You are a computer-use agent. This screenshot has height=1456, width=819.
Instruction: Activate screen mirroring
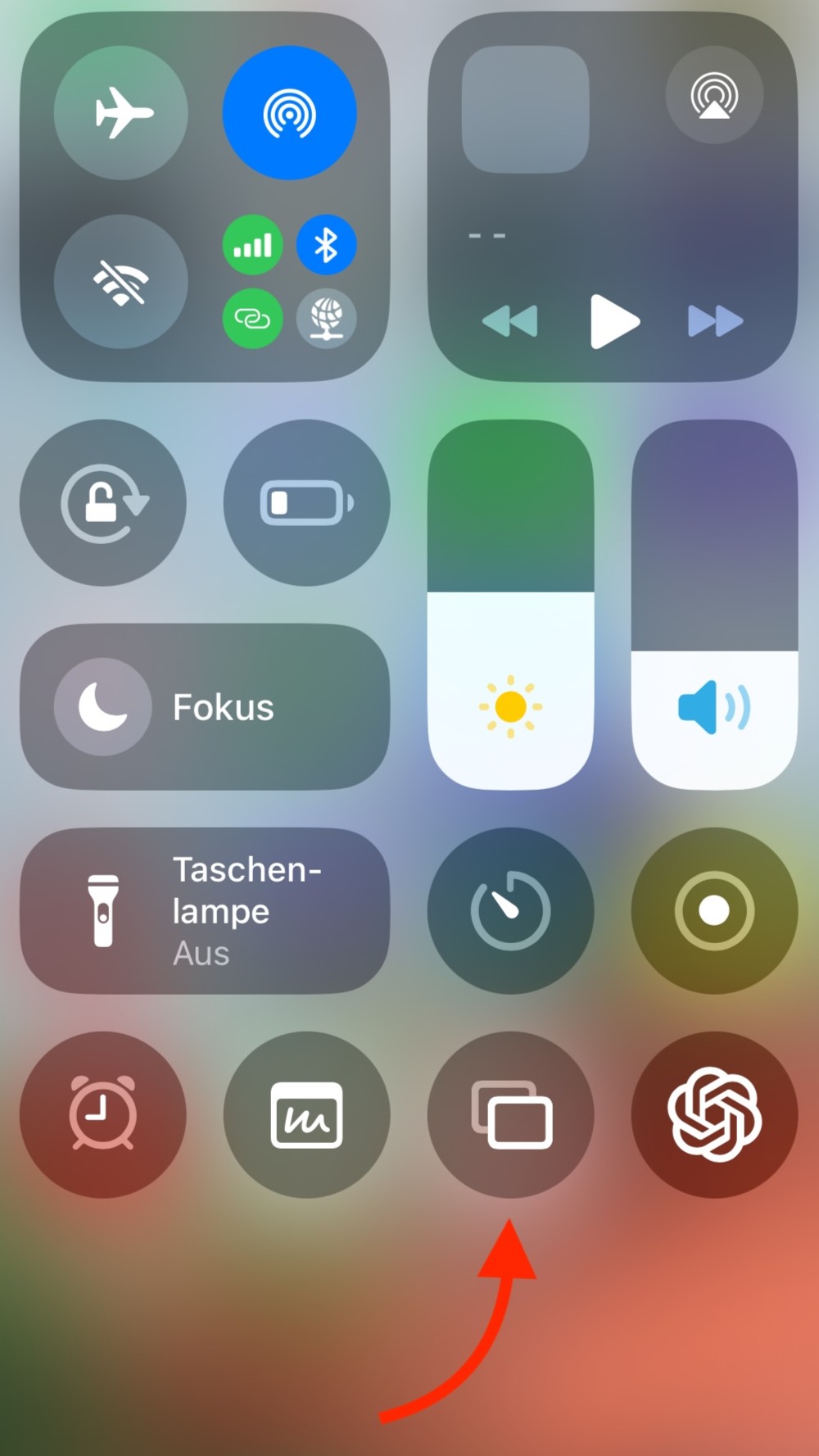click(510, 1114)
